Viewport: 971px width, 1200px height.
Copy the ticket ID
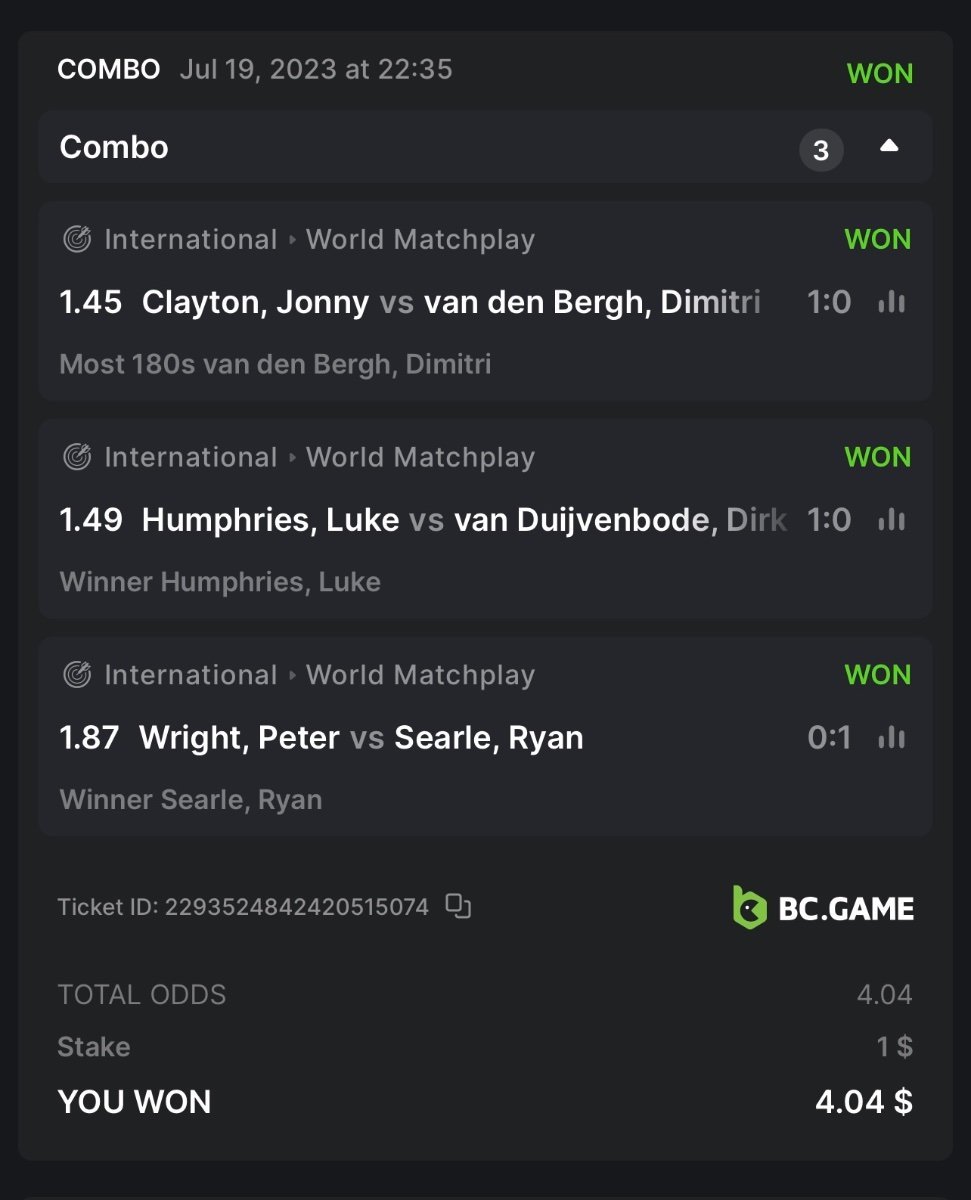[x=458, y=906]
